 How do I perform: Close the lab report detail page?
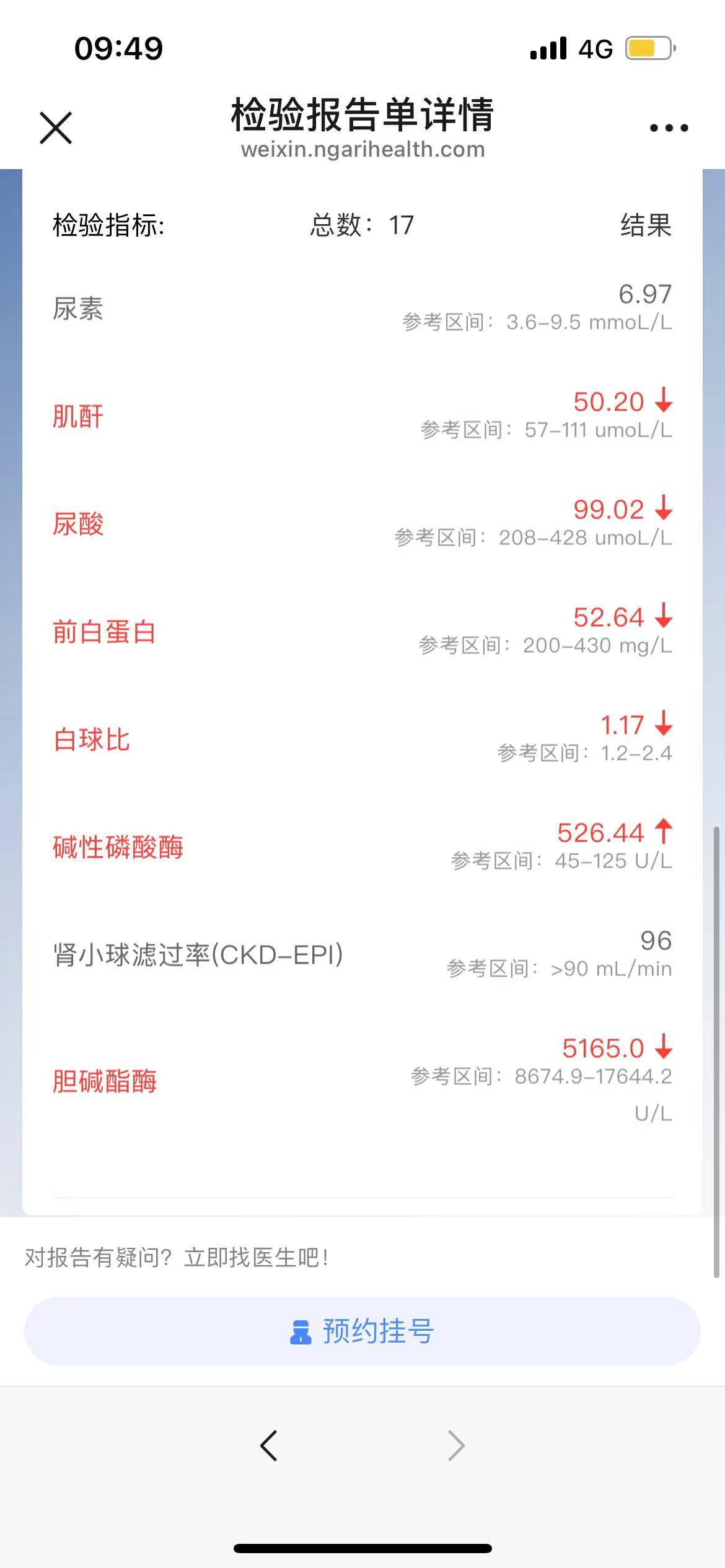[x=56, y=128]
